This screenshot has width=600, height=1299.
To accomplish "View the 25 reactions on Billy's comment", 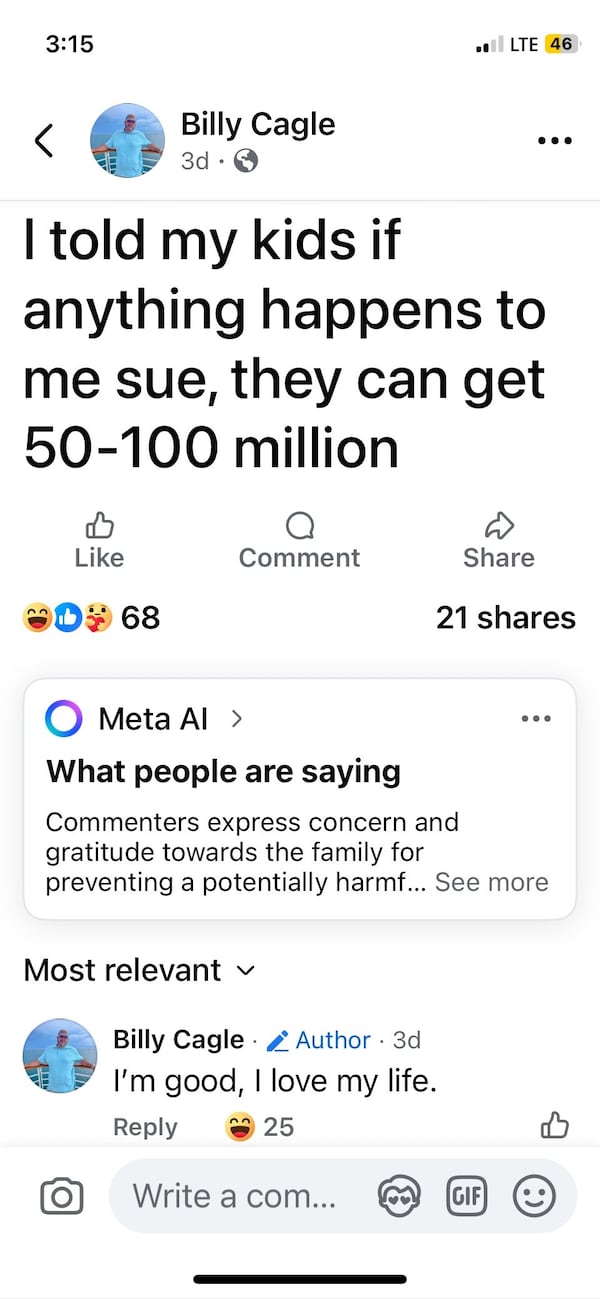I will pos(261,1127).
